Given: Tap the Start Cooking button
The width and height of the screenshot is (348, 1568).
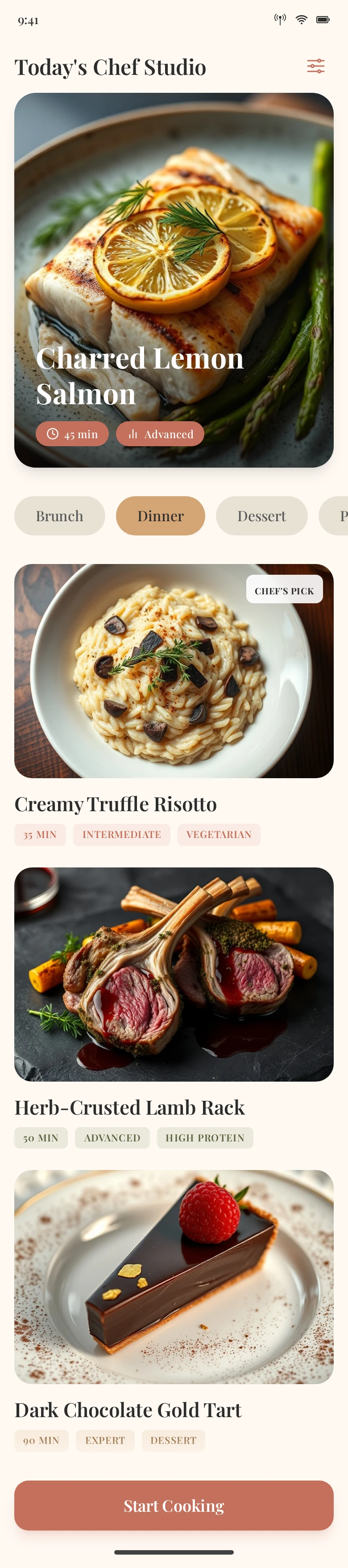Looking at the screenshot, I should [x=174, y=1505].
